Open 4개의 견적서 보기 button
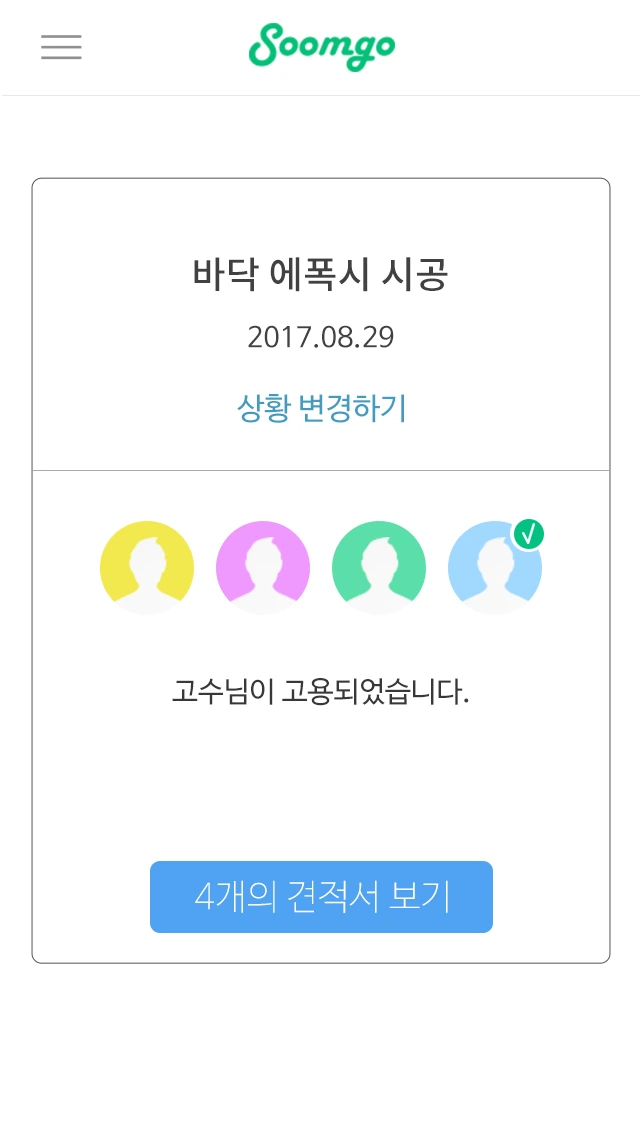The width and height of the screenshot is (640, 1136). (321, 897)
